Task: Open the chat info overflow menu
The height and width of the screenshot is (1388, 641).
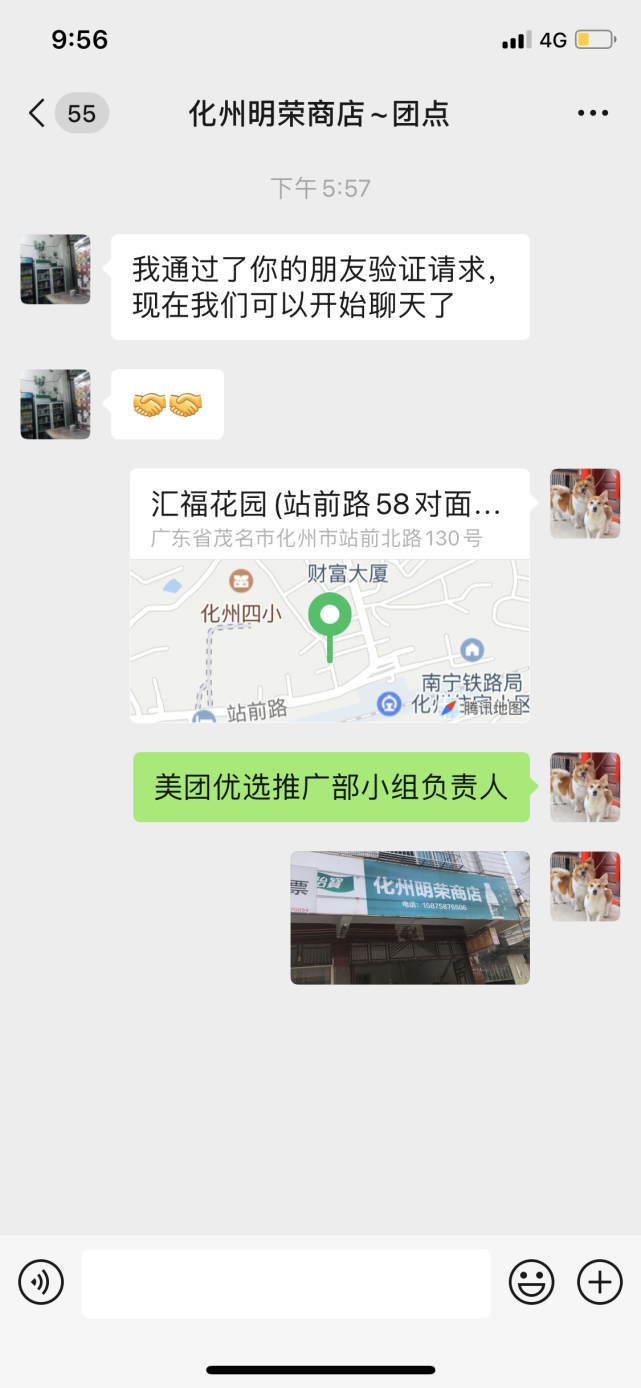Action: coord(593,113)
